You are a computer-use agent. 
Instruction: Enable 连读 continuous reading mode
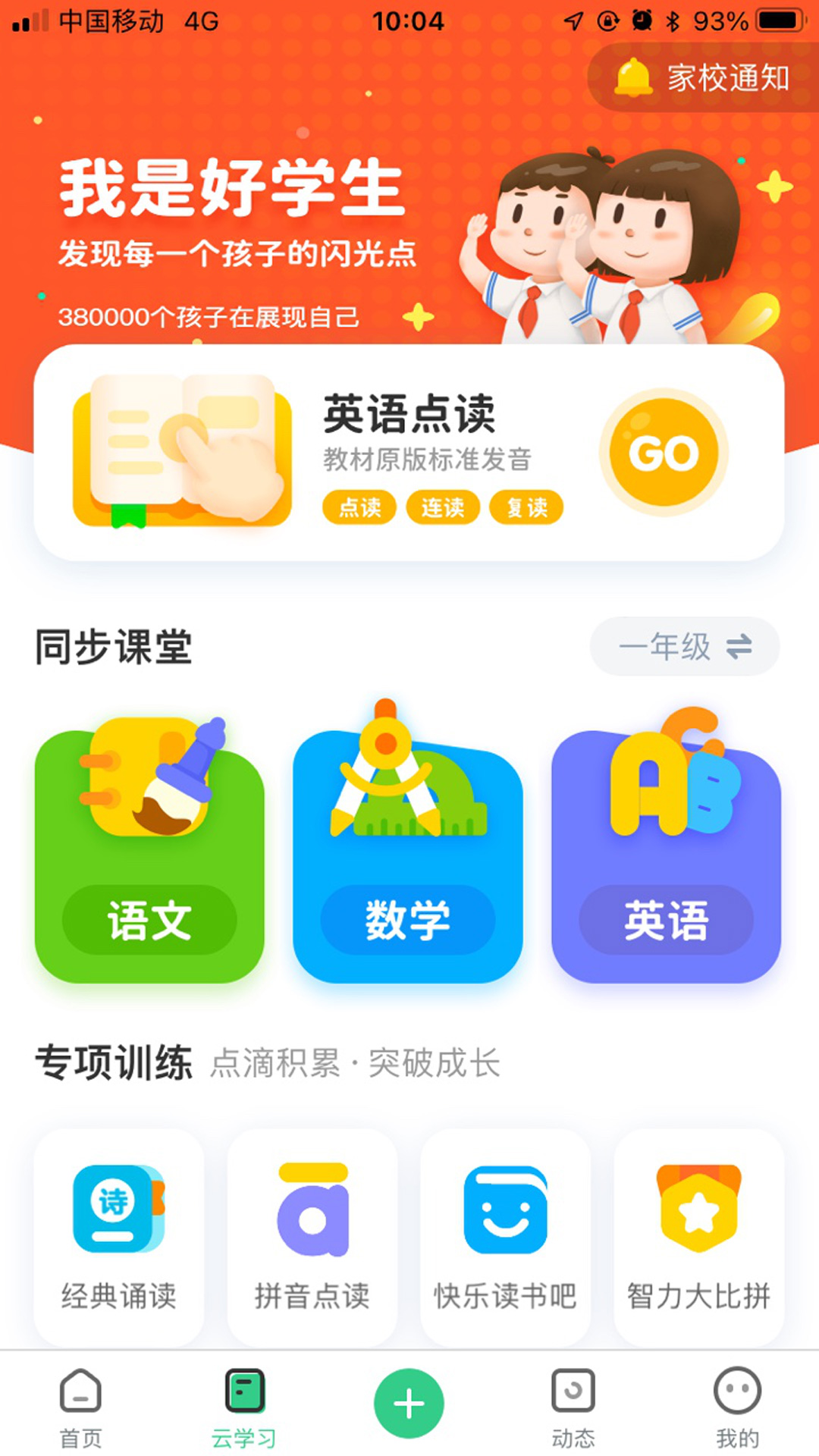click(444, 508)
